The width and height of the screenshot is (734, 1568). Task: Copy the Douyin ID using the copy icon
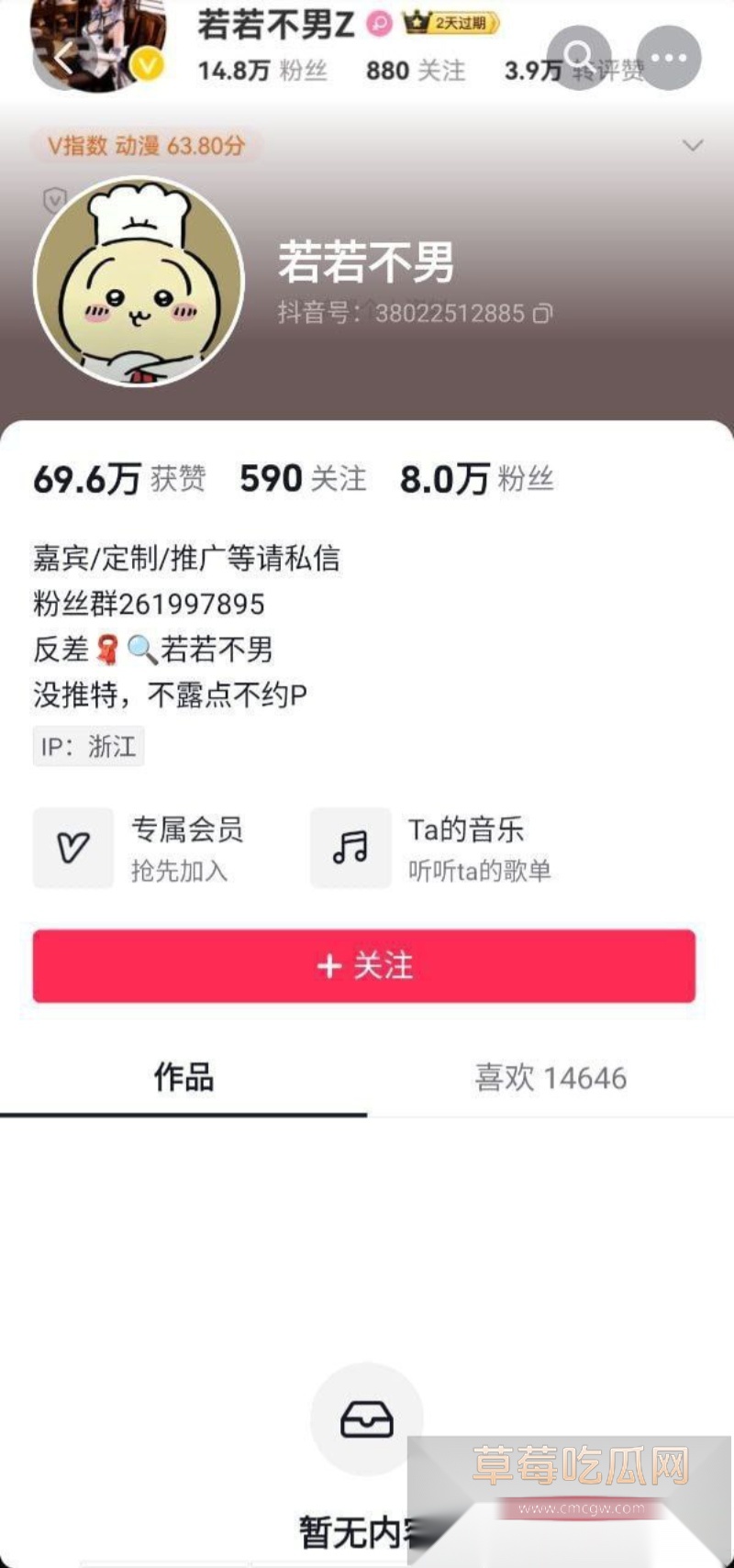541,313
